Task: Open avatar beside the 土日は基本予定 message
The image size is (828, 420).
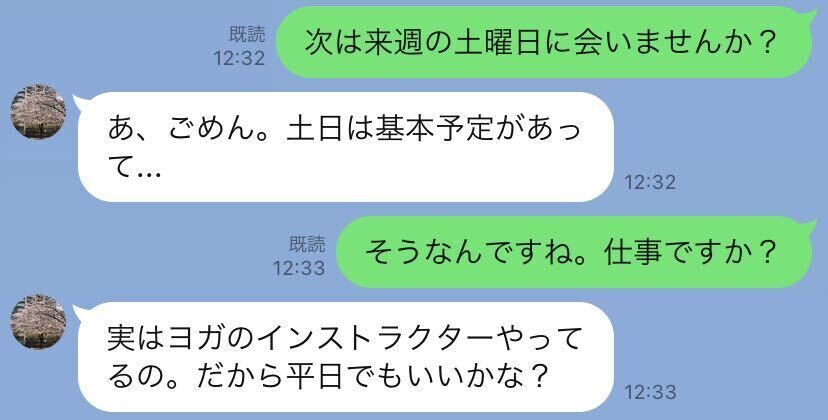Action: 38,113
